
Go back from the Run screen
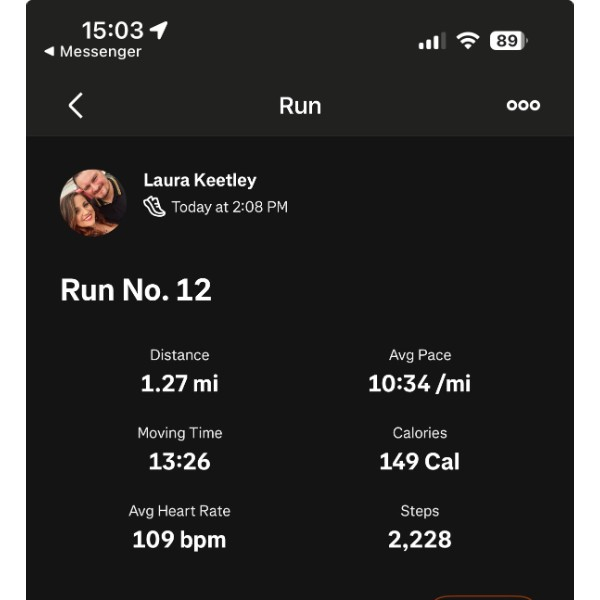pyautogui.click(x=76, y=105)
